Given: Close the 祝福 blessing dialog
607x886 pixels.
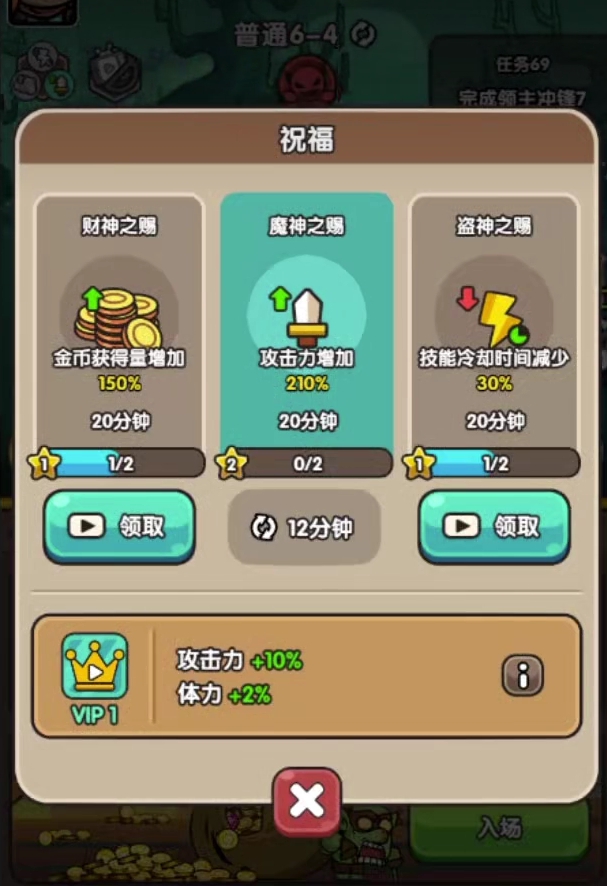Looking at the screenshot, I should coord(306,801).
